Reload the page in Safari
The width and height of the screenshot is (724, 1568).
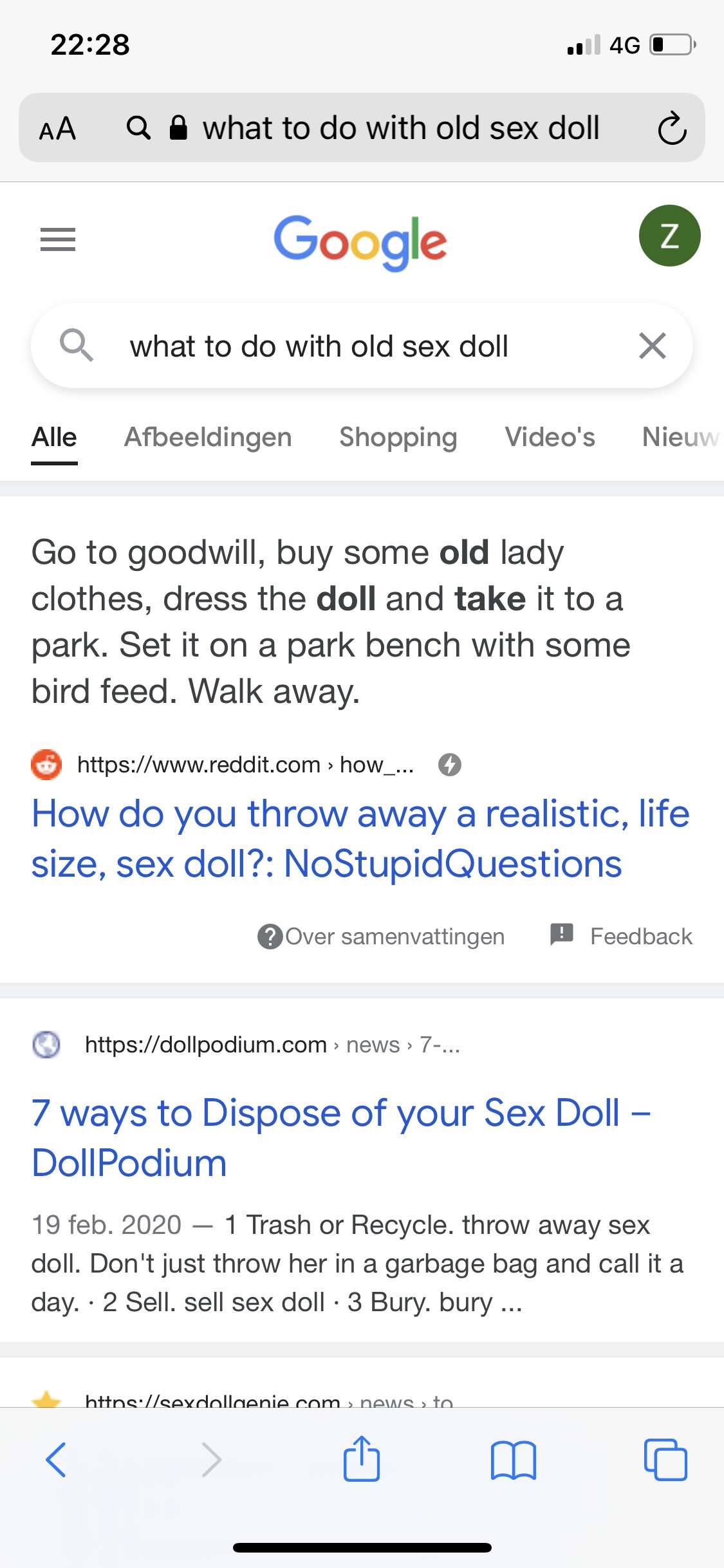point(672,128)
